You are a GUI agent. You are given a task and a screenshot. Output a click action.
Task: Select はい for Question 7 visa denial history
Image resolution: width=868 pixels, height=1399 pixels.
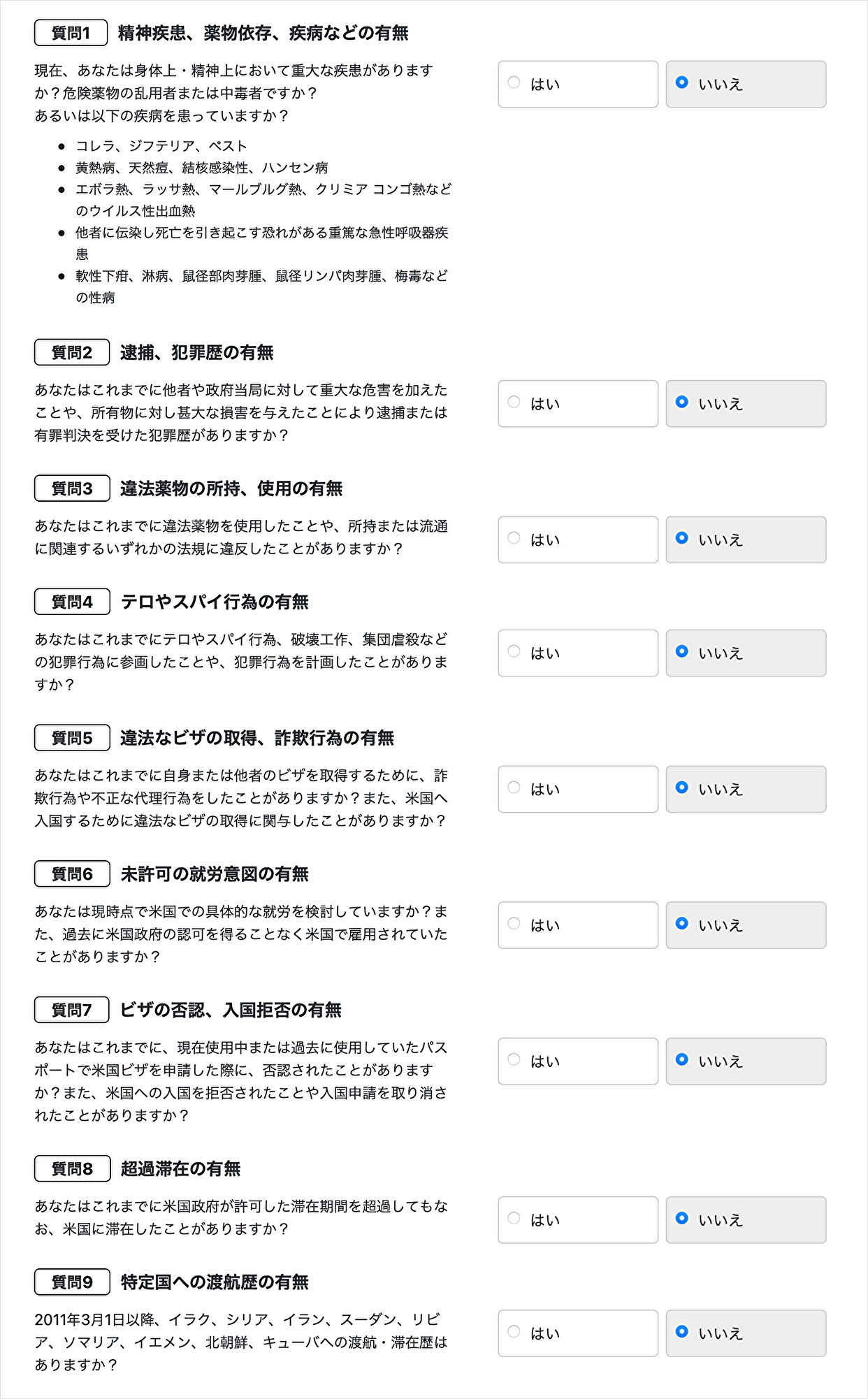pyautogui.click(x=577, y=1061)
